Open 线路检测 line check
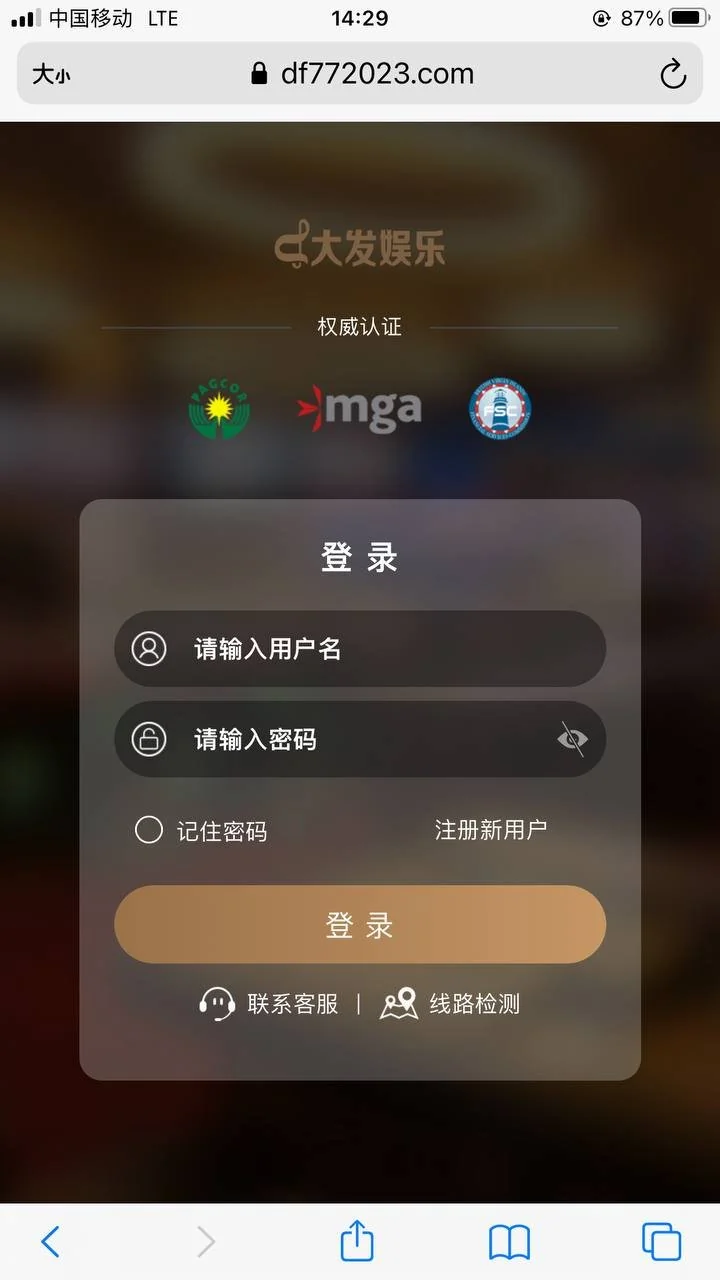 pos(452,1004)
